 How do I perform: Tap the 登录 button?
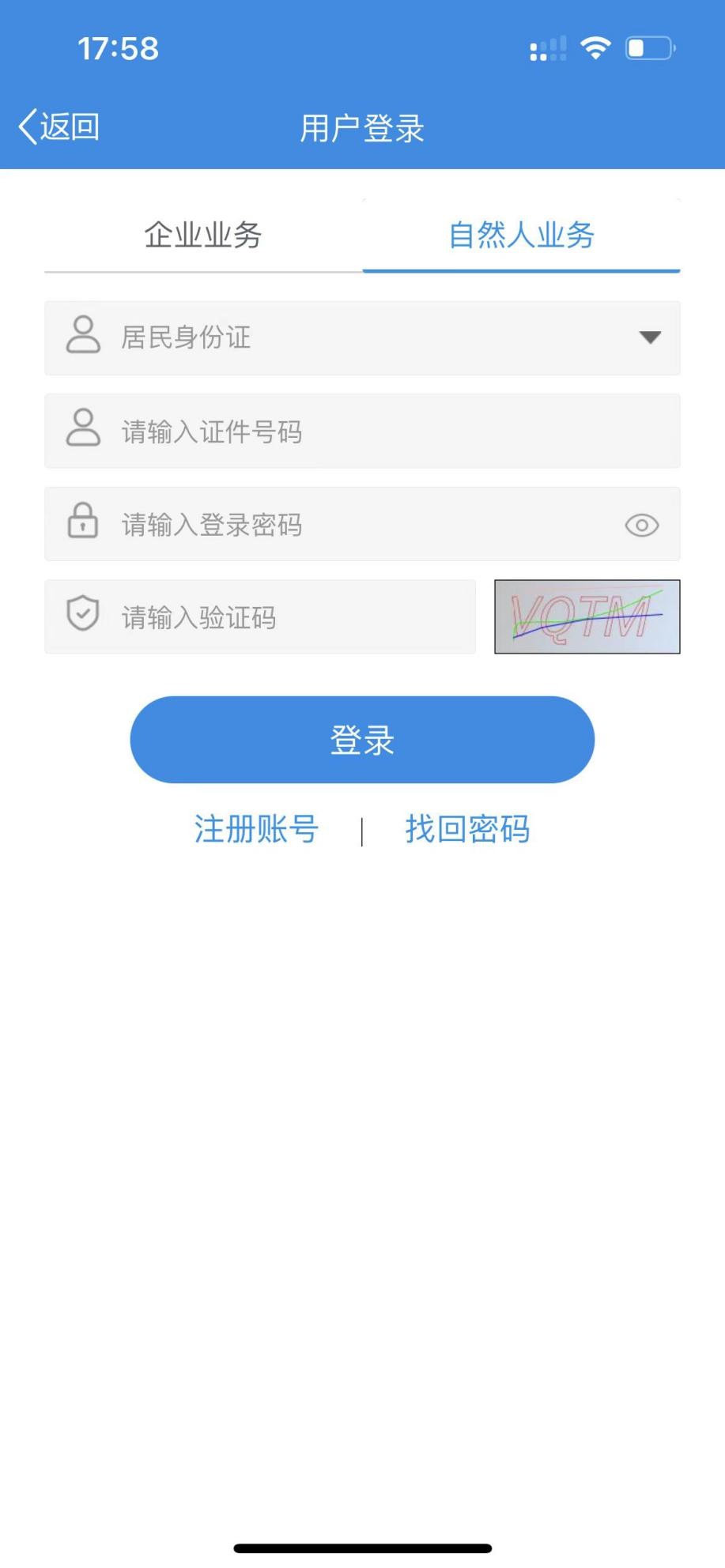[x=362, y=740]
